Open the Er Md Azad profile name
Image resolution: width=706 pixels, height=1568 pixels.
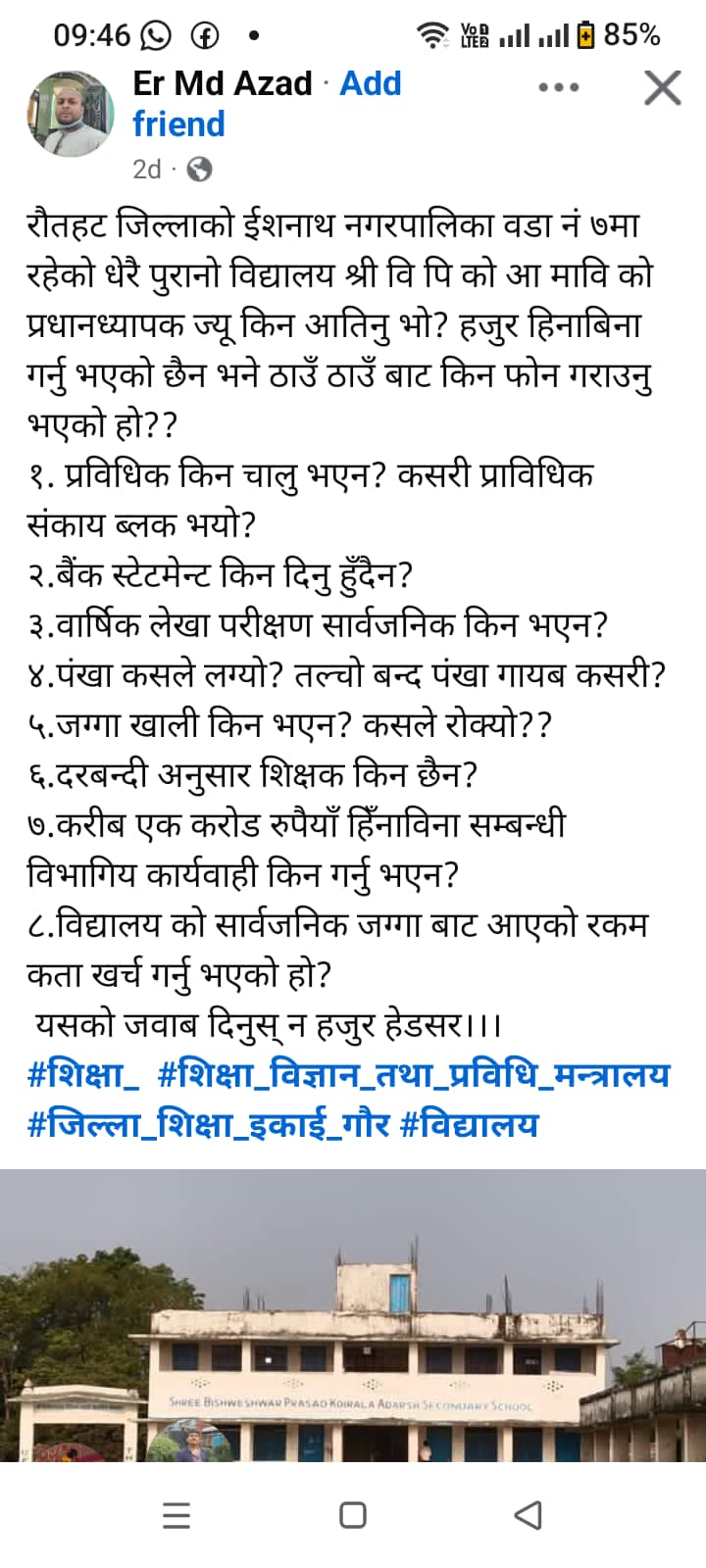point(223,83)
